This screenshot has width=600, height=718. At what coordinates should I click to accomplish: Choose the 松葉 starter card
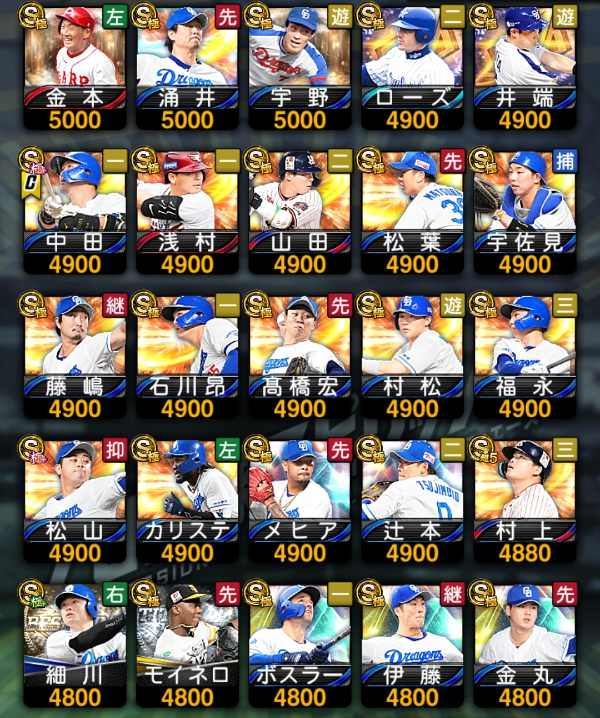[412, 212]
